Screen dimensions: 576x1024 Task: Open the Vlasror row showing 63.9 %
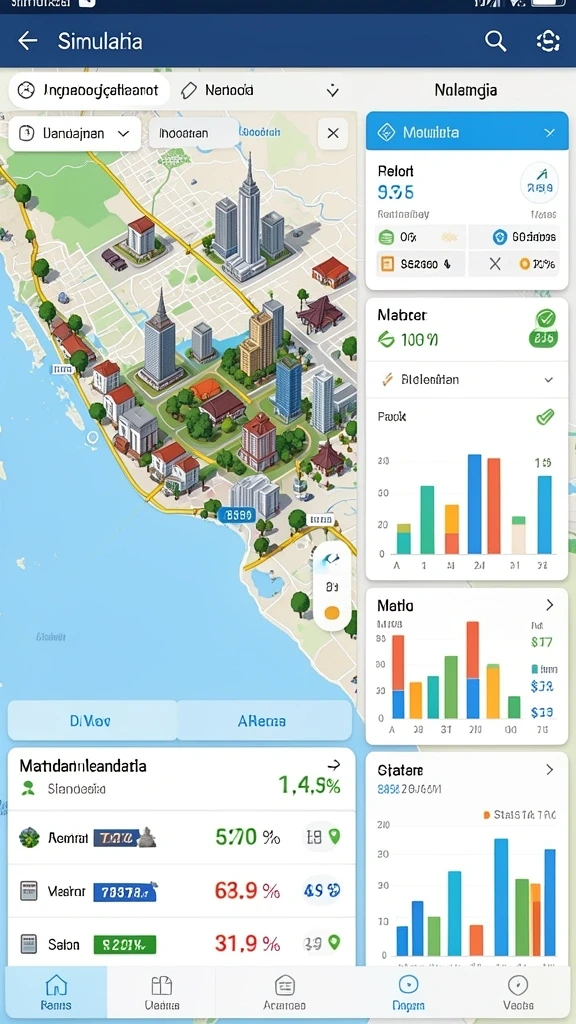coord(182,890)
